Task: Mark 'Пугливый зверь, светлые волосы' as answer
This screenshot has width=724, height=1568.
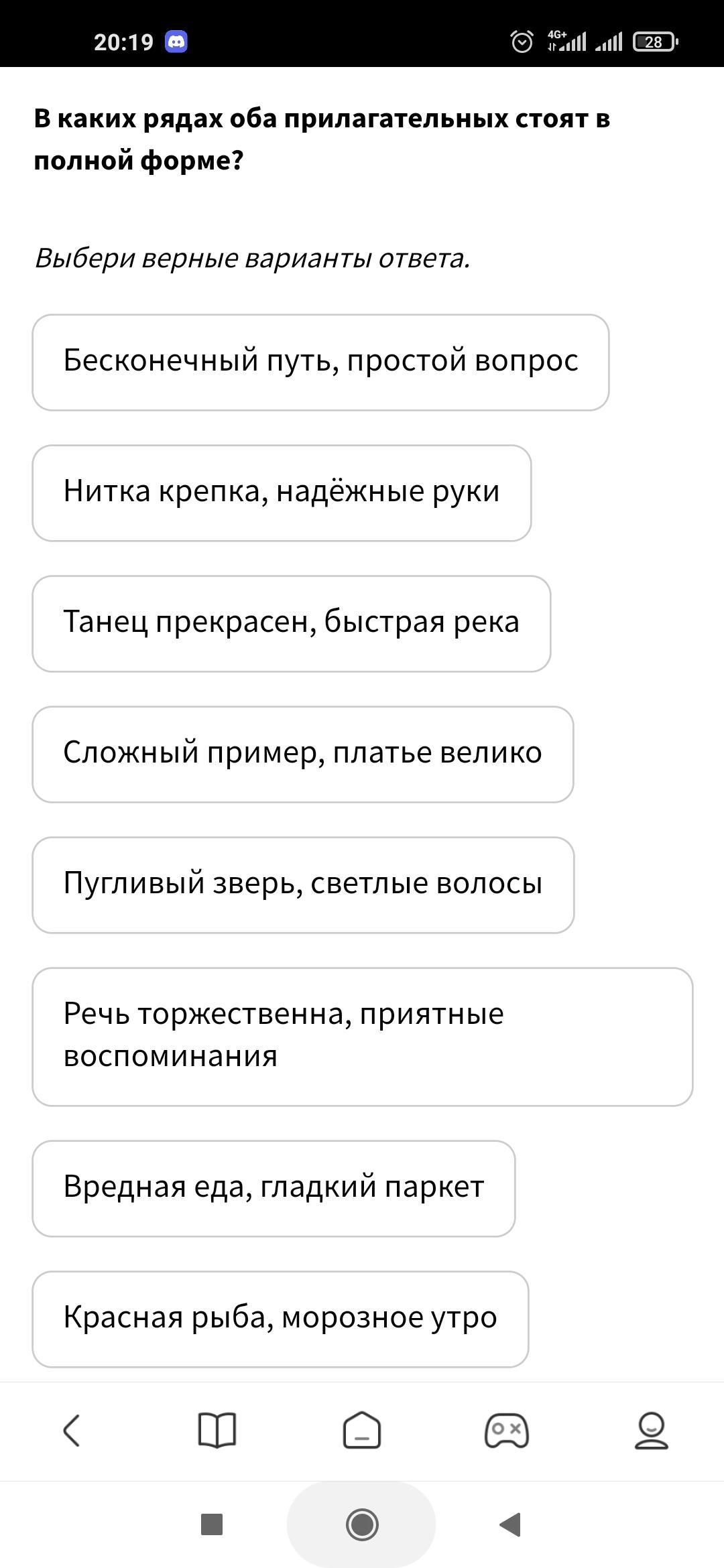Action: pos(303,885)
